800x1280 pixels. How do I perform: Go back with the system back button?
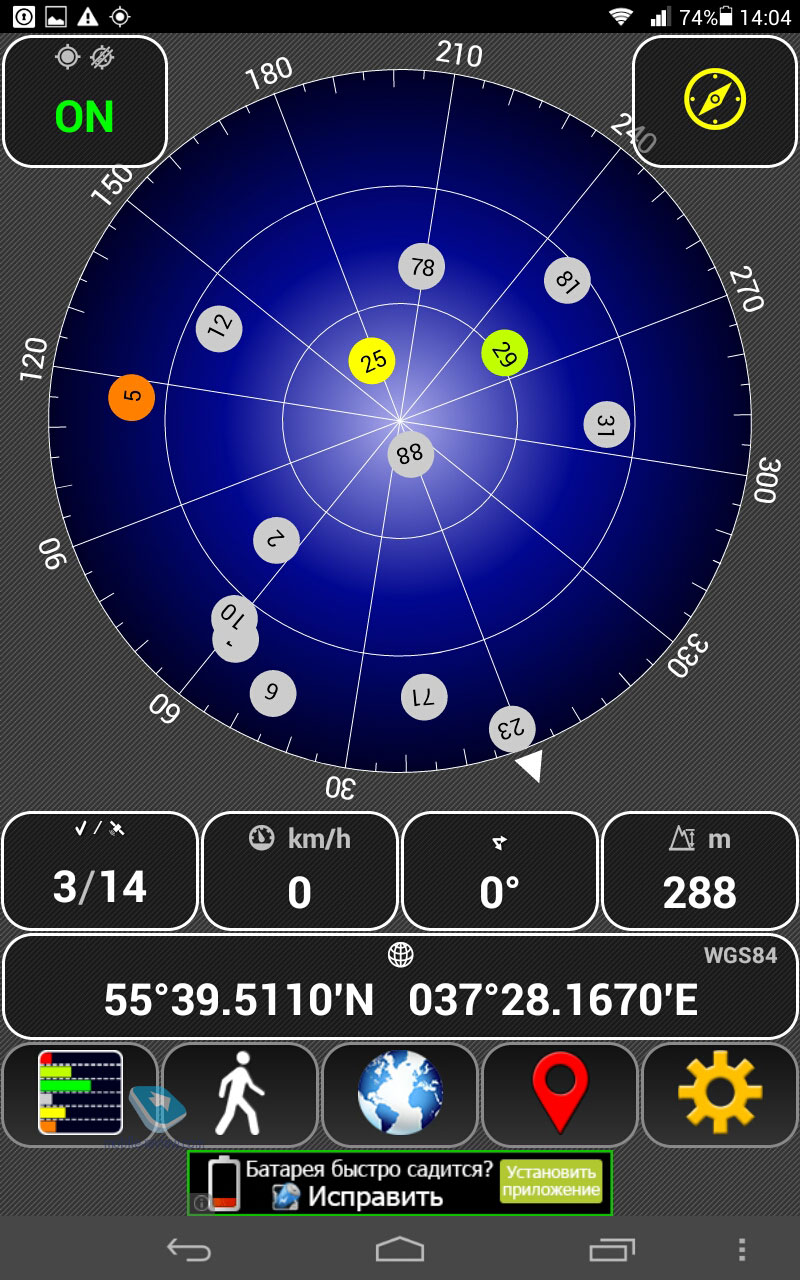point(189,1248)
